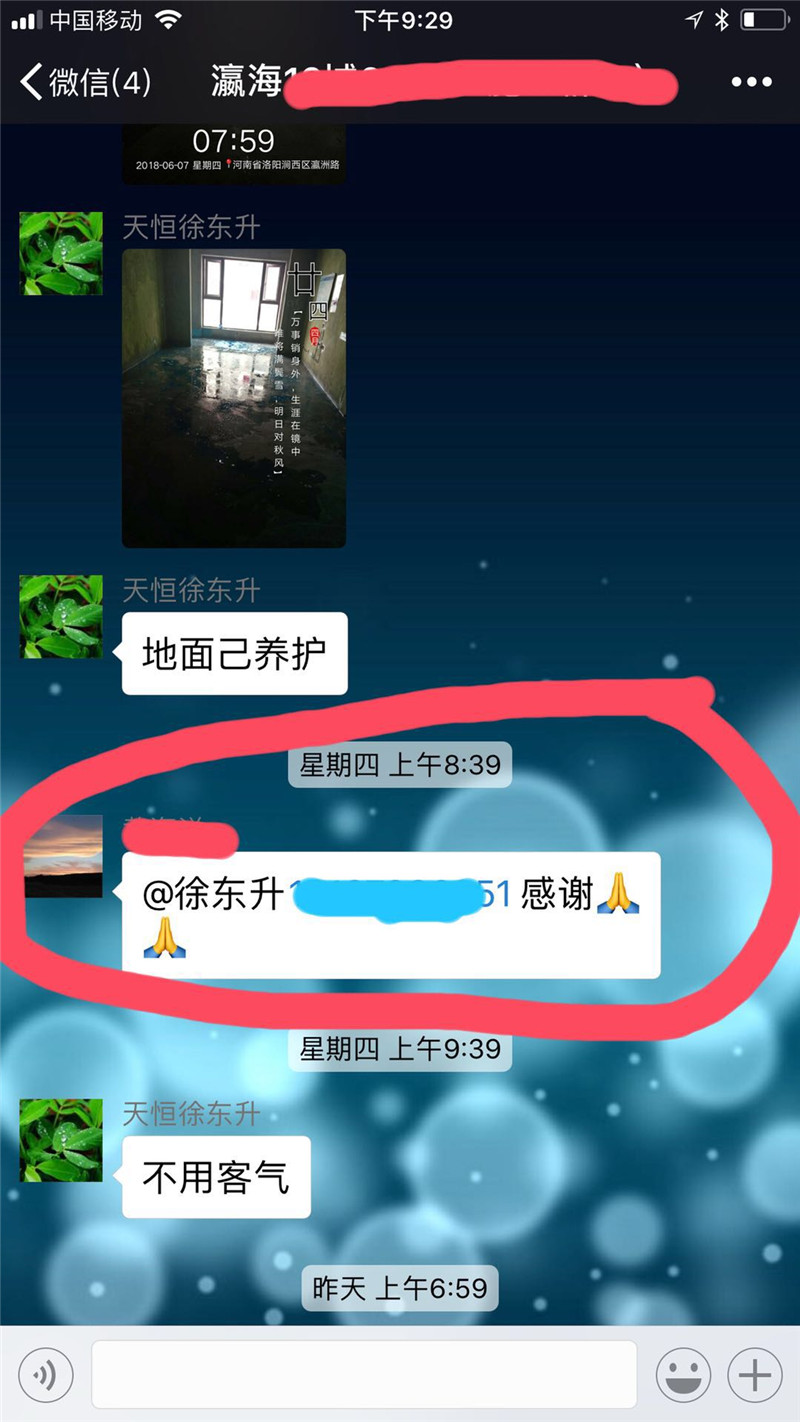Tap the battery indicator icon
The image size is (800, 1422).
point(764,18)
